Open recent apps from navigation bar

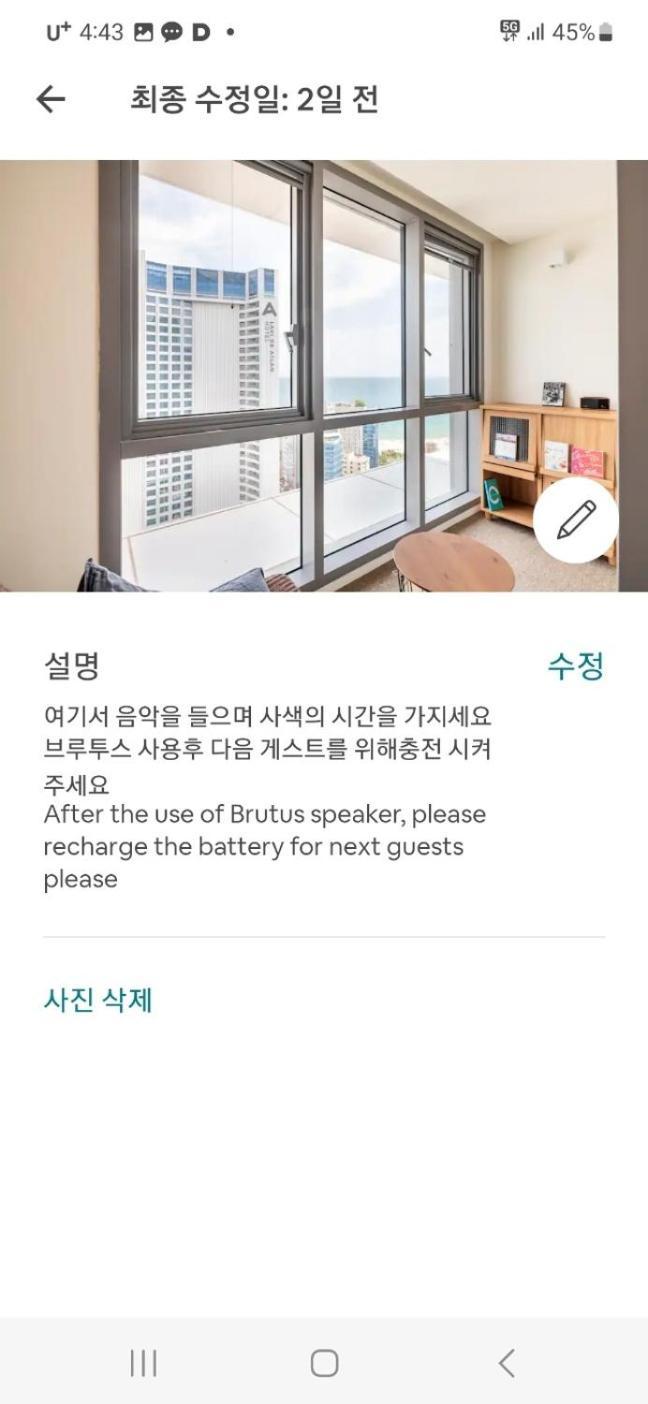point(143,1362)
